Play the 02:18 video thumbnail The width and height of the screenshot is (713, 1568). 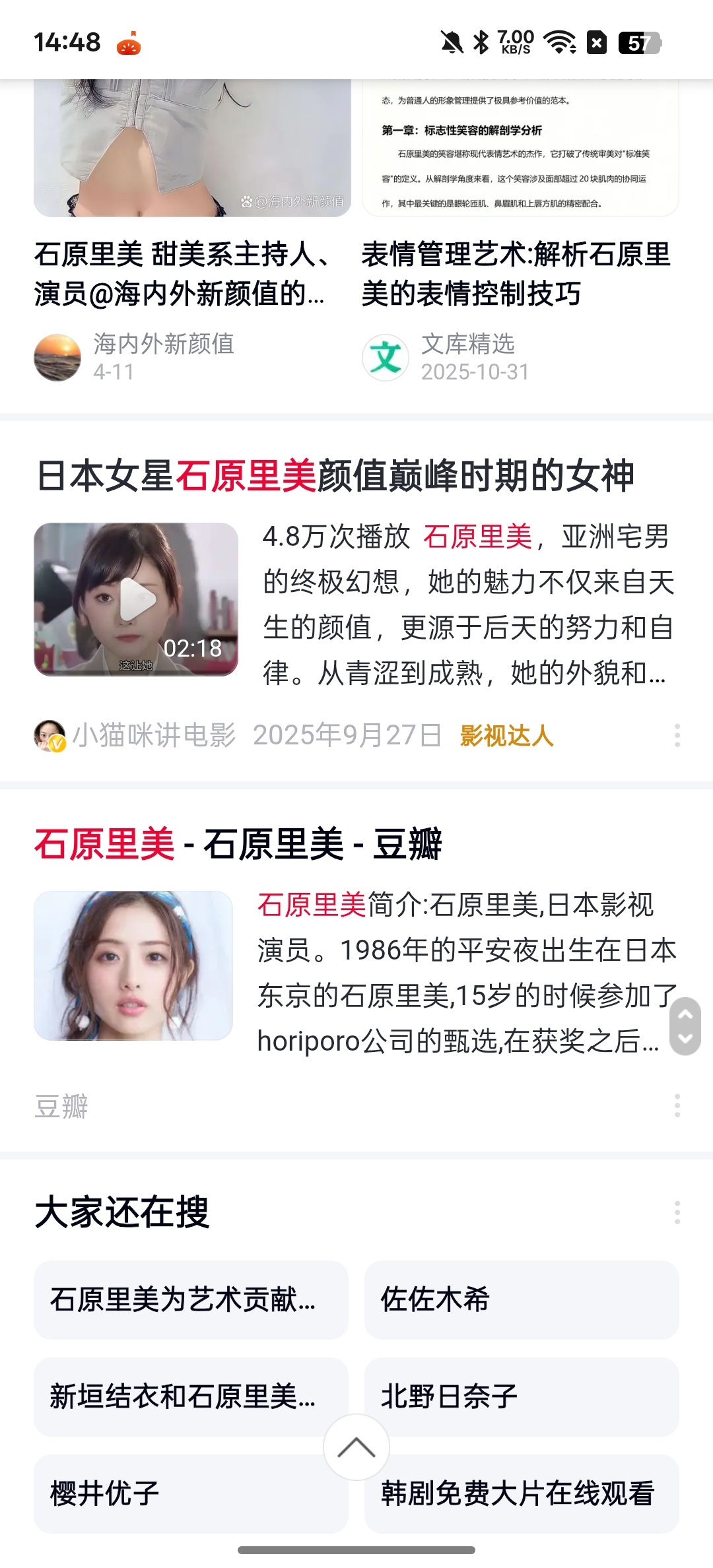pyautogui.click(x=136, y=599)
